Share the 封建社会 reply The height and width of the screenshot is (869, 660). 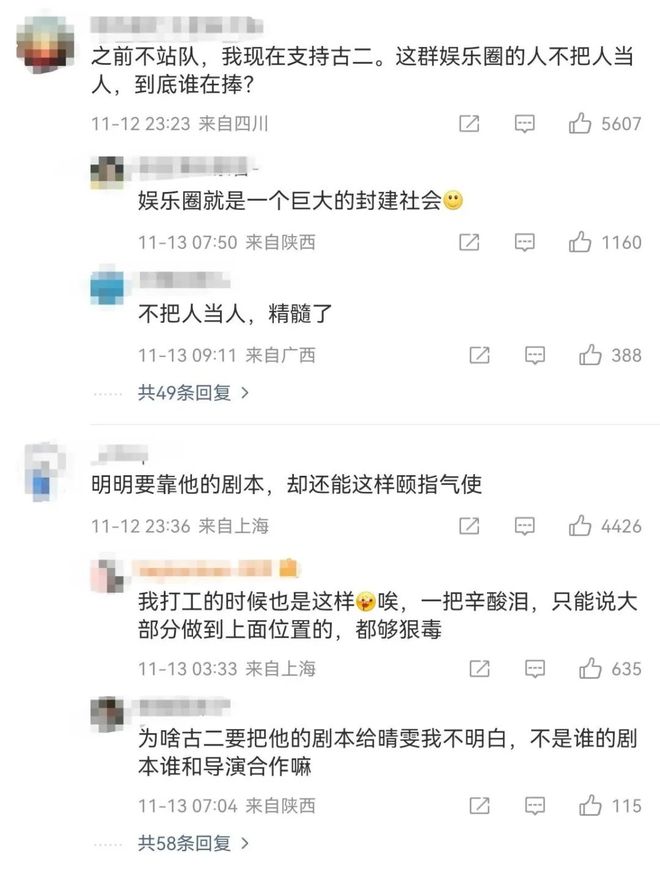(468, 241)
